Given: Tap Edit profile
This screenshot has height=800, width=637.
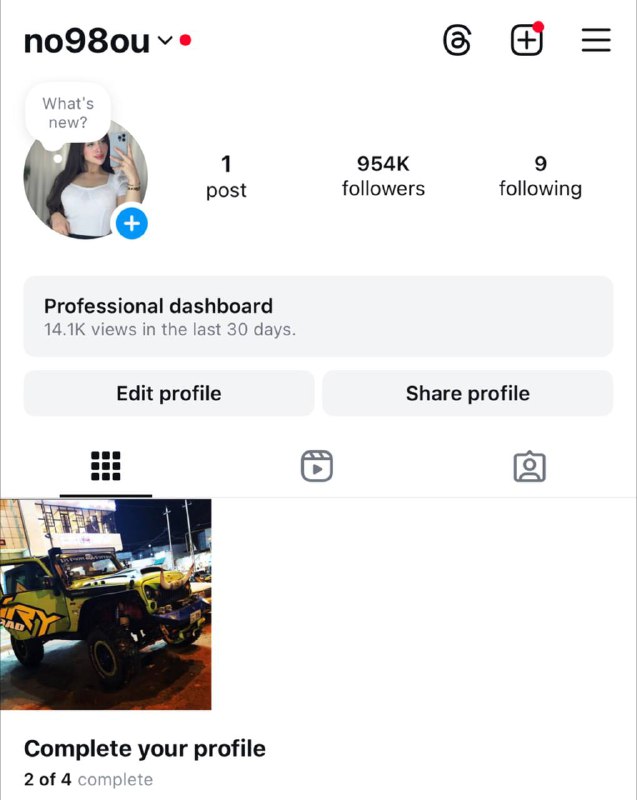Looking at the screenshot, I should pyautogui.click(x=168, y=393).
